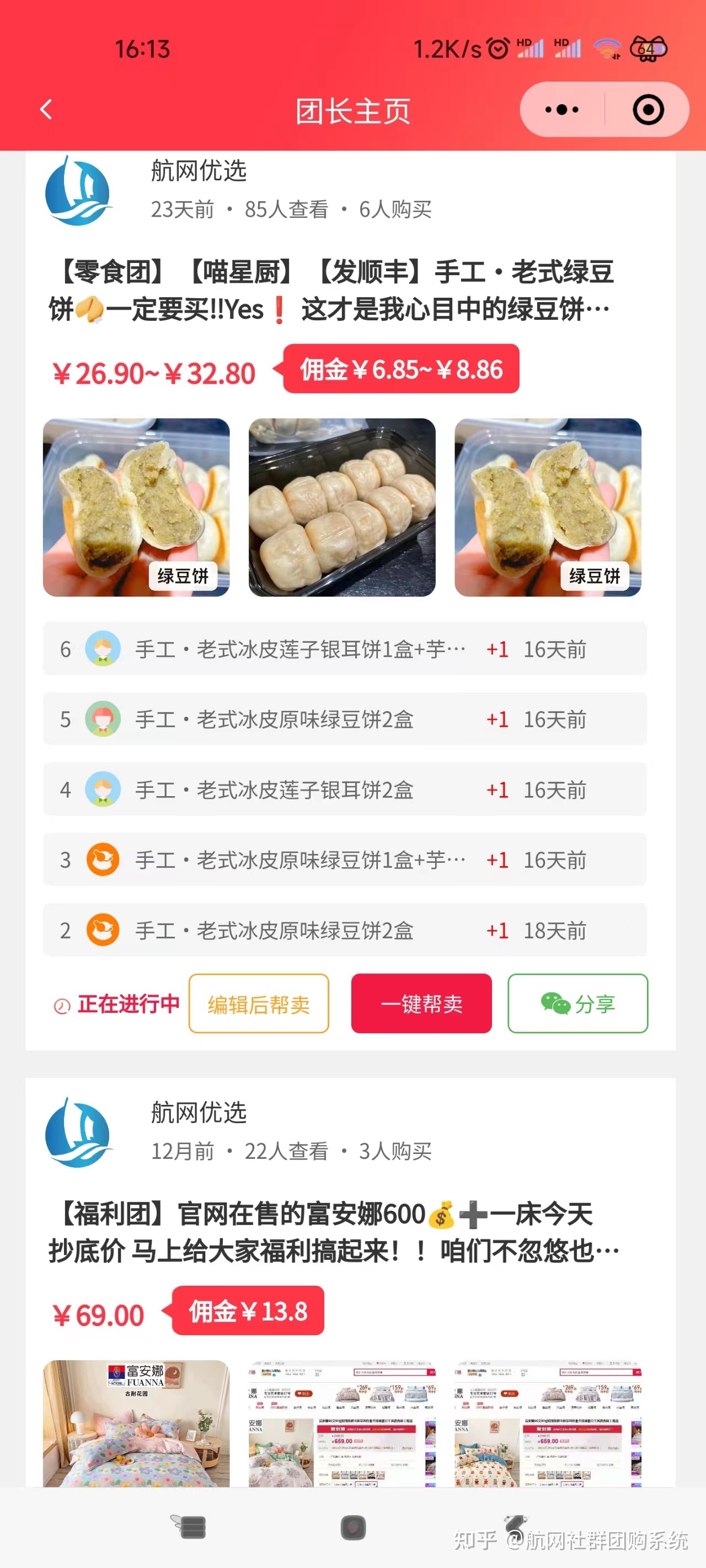Tap the red 一键帮卖 button

point(421,1003)
